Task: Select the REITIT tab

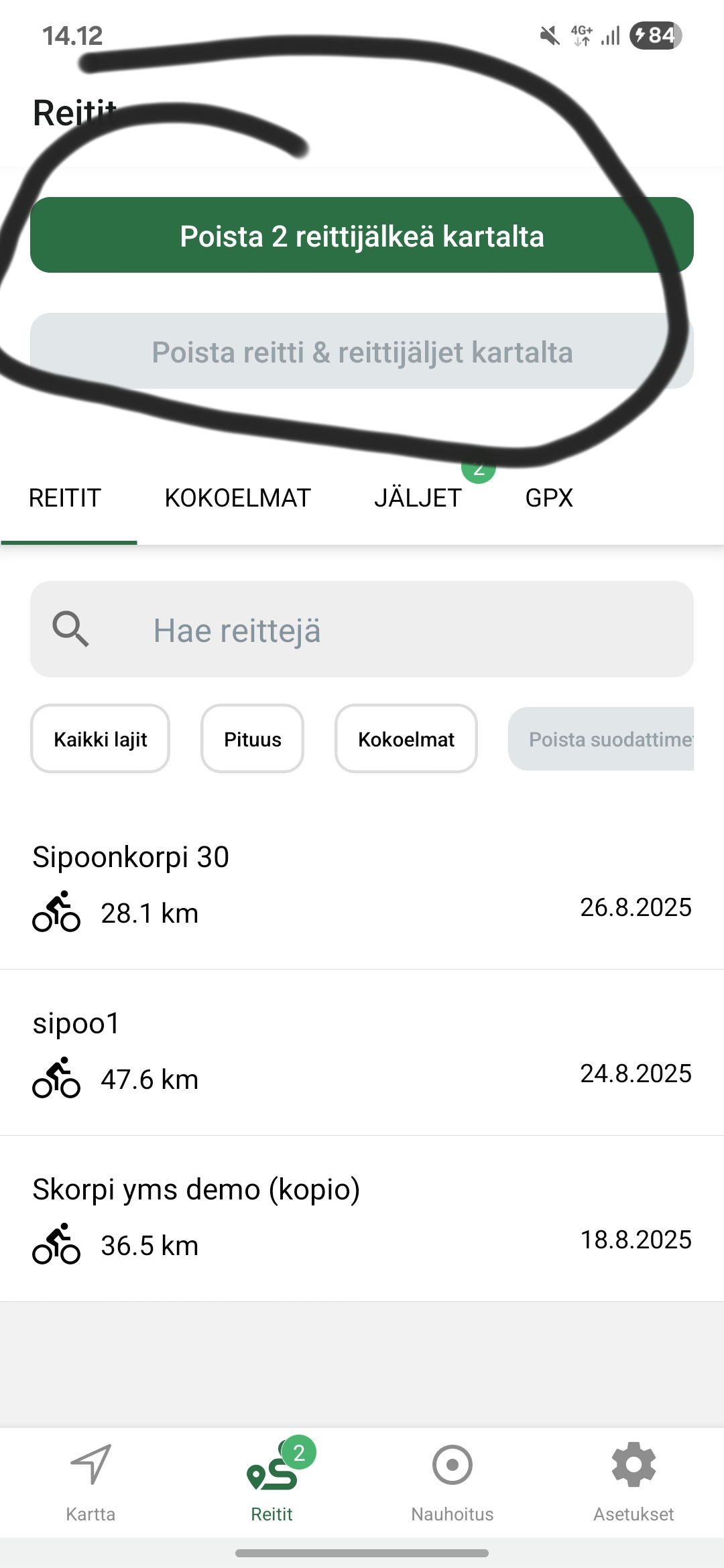Action: [65, 498]
